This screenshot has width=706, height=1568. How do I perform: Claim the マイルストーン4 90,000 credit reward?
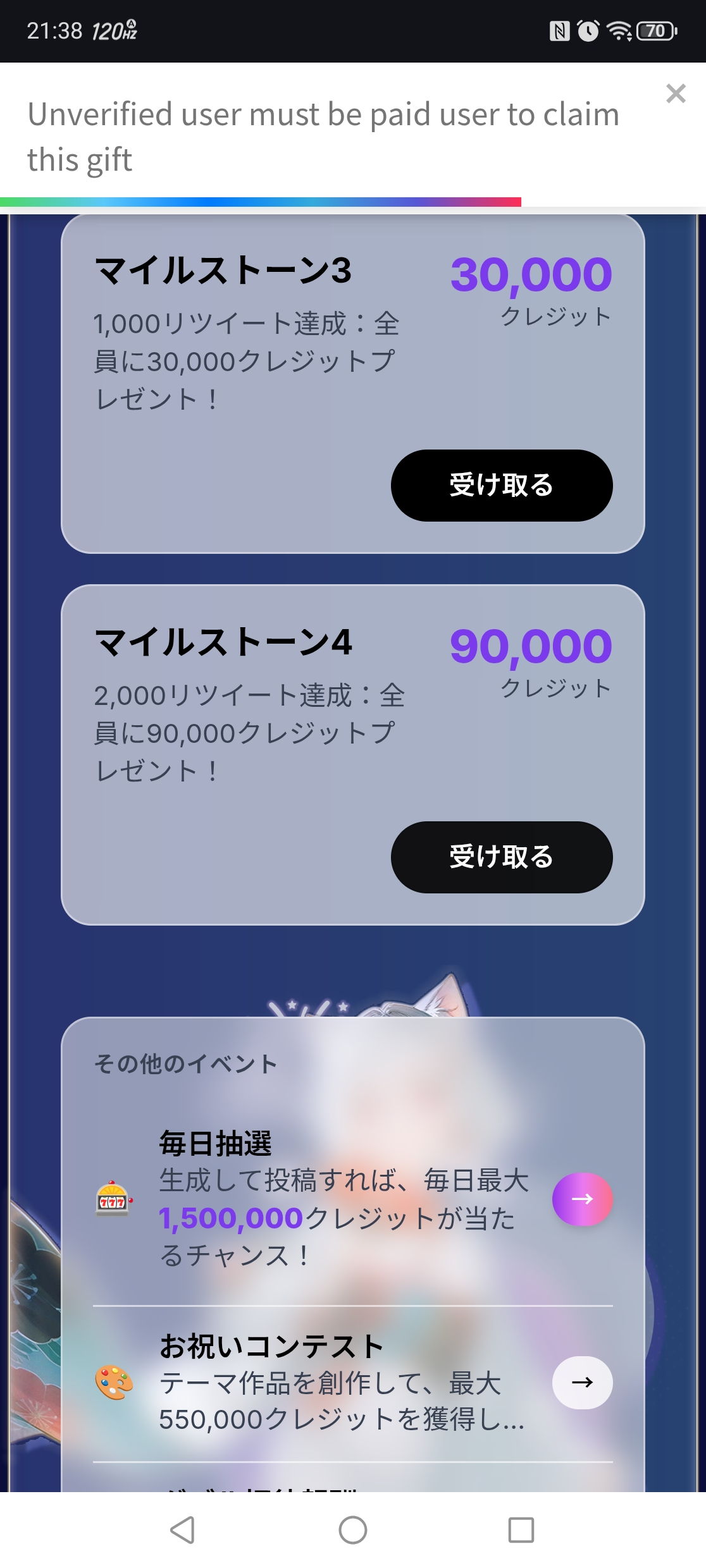point(501,857)
